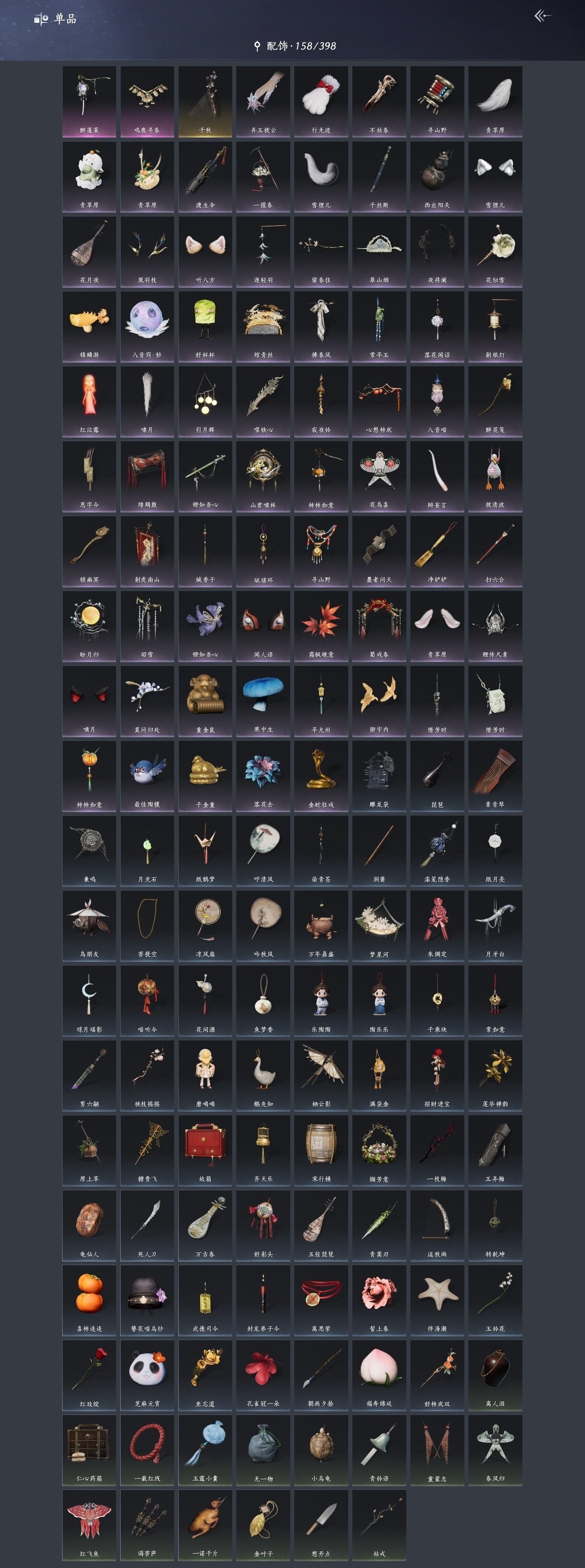Choose the 千秋 accessory item
This screenshot has height=1568, width=585.
[x=205, y=101]
